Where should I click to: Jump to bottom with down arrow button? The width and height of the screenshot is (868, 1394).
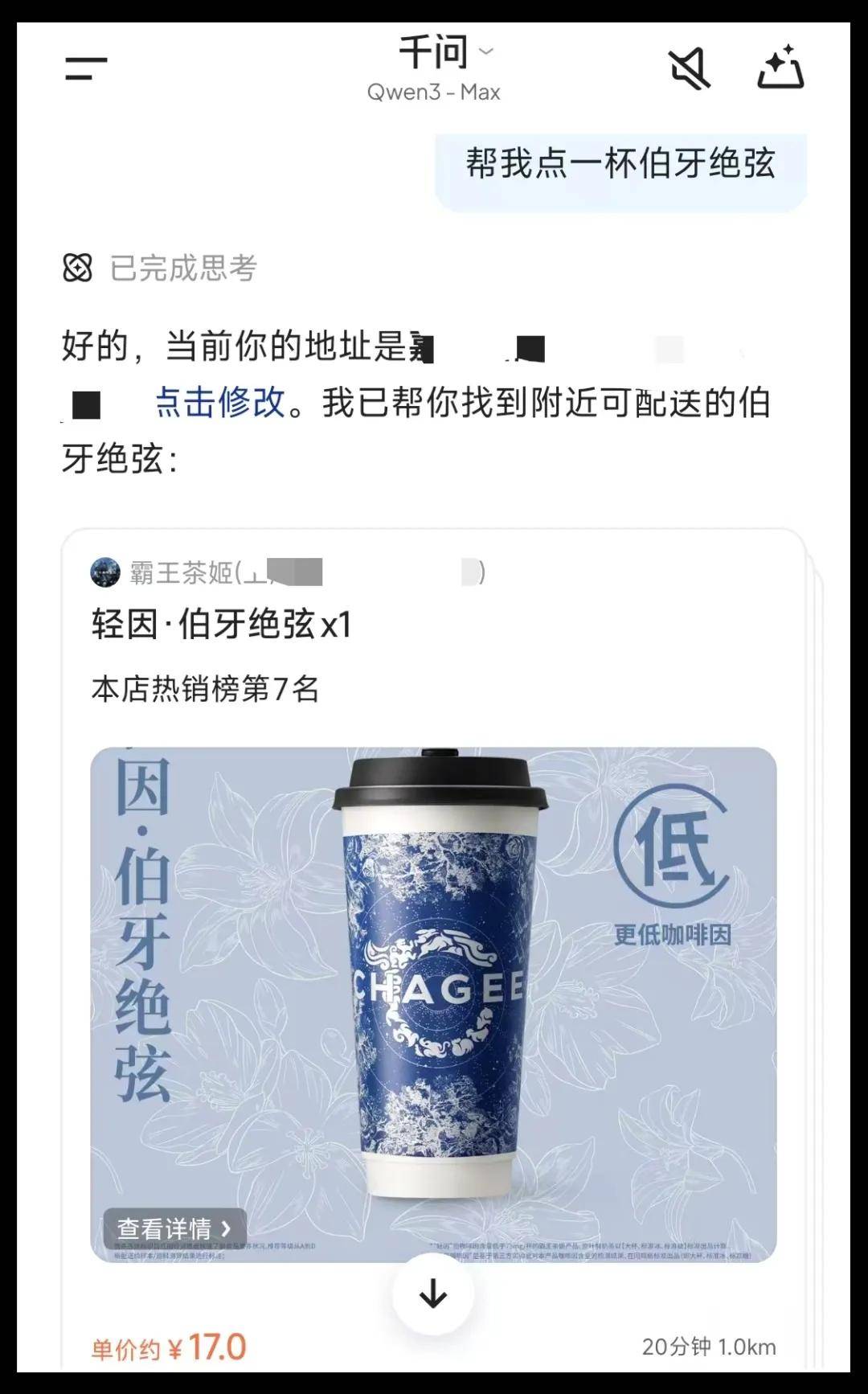[433, 1294]
